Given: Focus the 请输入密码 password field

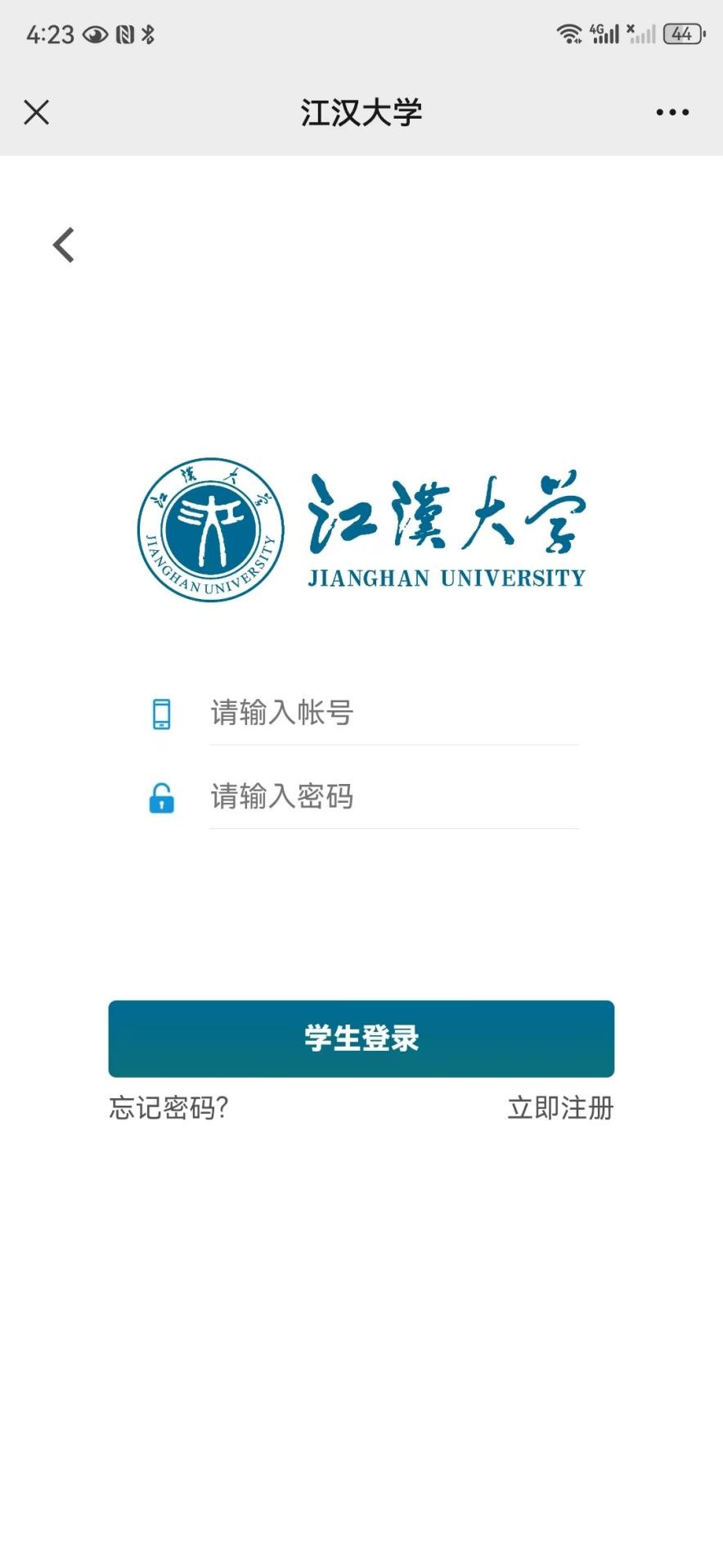Looking at the screenshot, I should click(x=394, y=796).
